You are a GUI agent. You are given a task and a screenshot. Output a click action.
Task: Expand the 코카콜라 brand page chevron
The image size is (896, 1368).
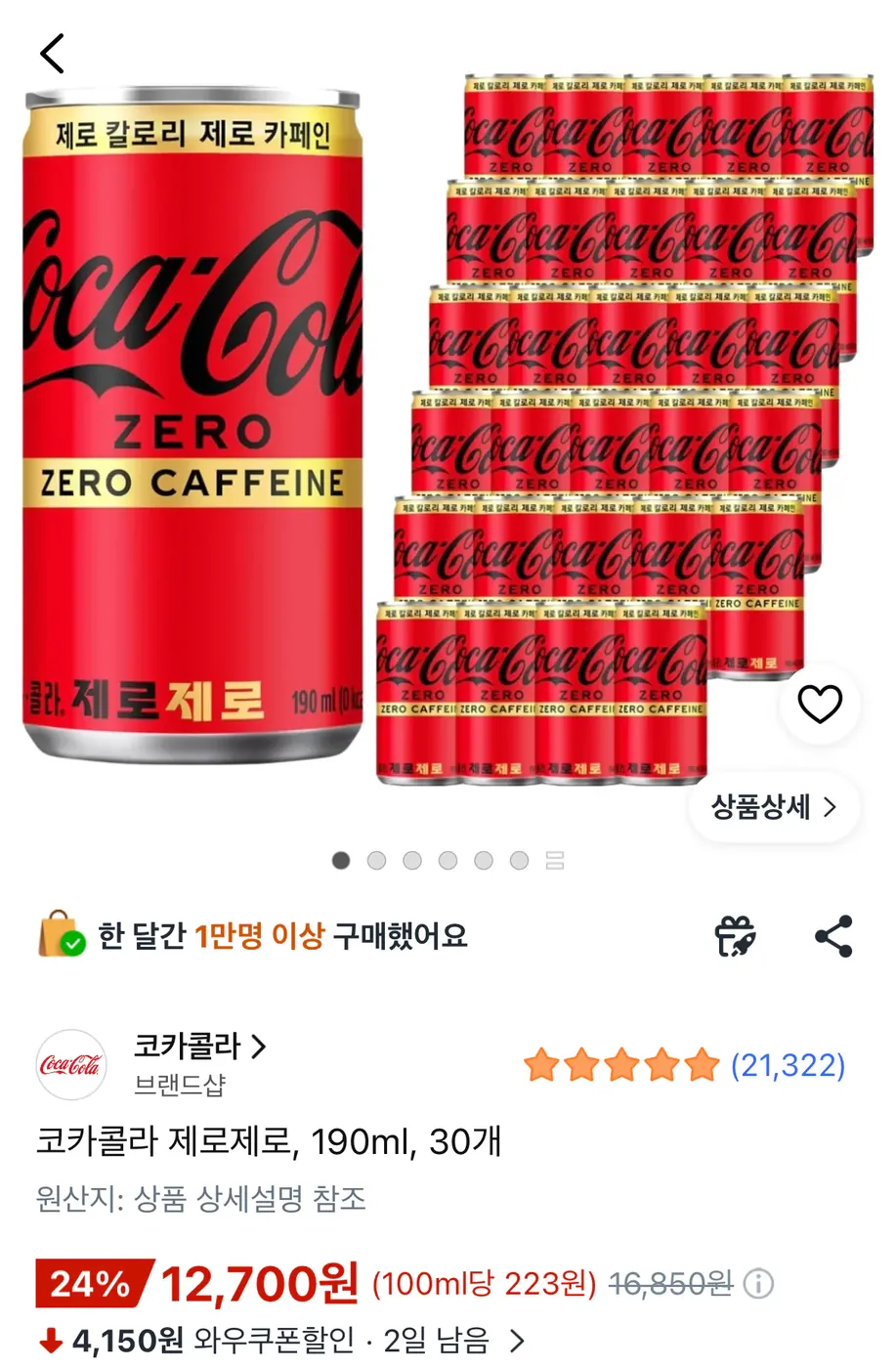(x=259, y=1047)
